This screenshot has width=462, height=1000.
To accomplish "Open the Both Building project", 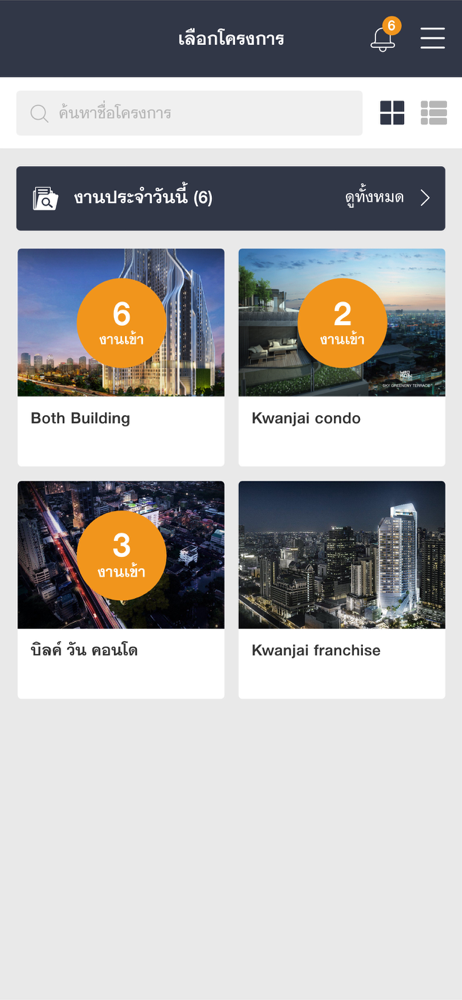I will click(x=121, y=358).
